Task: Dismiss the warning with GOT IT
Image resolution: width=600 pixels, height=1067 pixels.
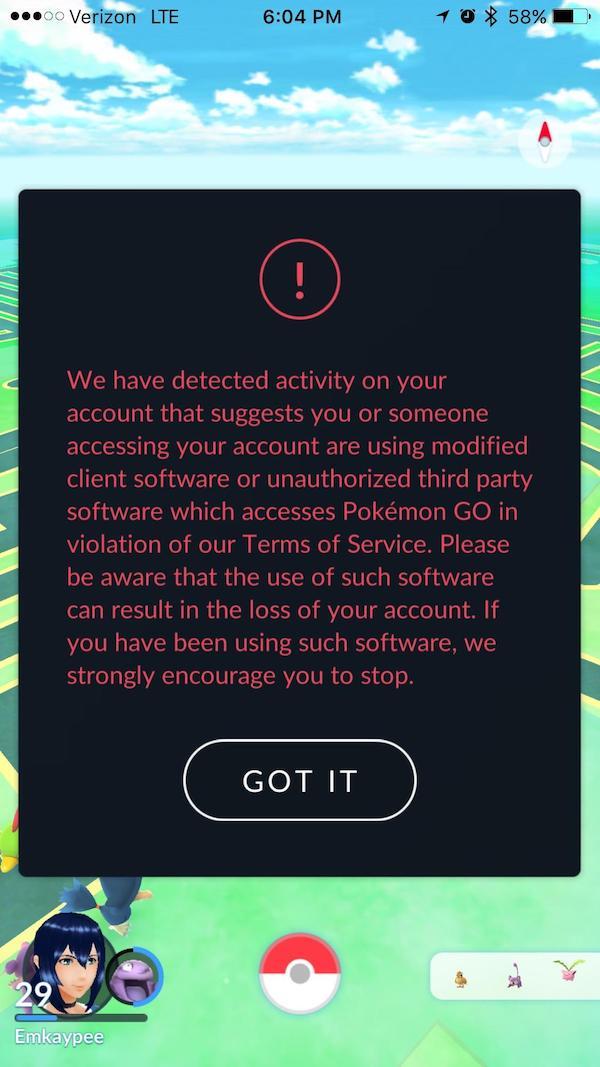Action: (299, 780)
